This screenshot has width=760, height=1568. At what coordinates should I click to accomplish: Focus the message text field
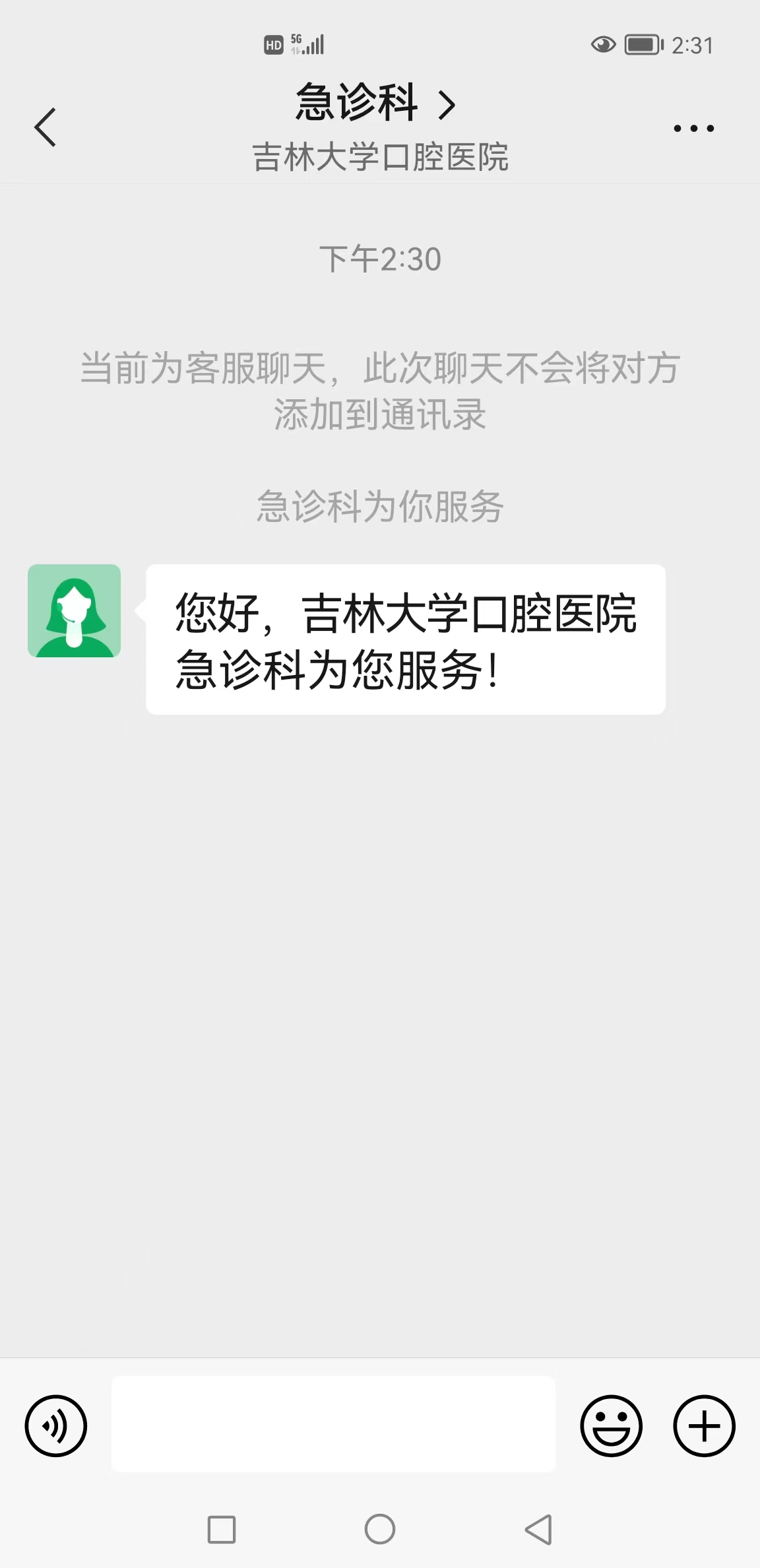(x=333, y=1424)
